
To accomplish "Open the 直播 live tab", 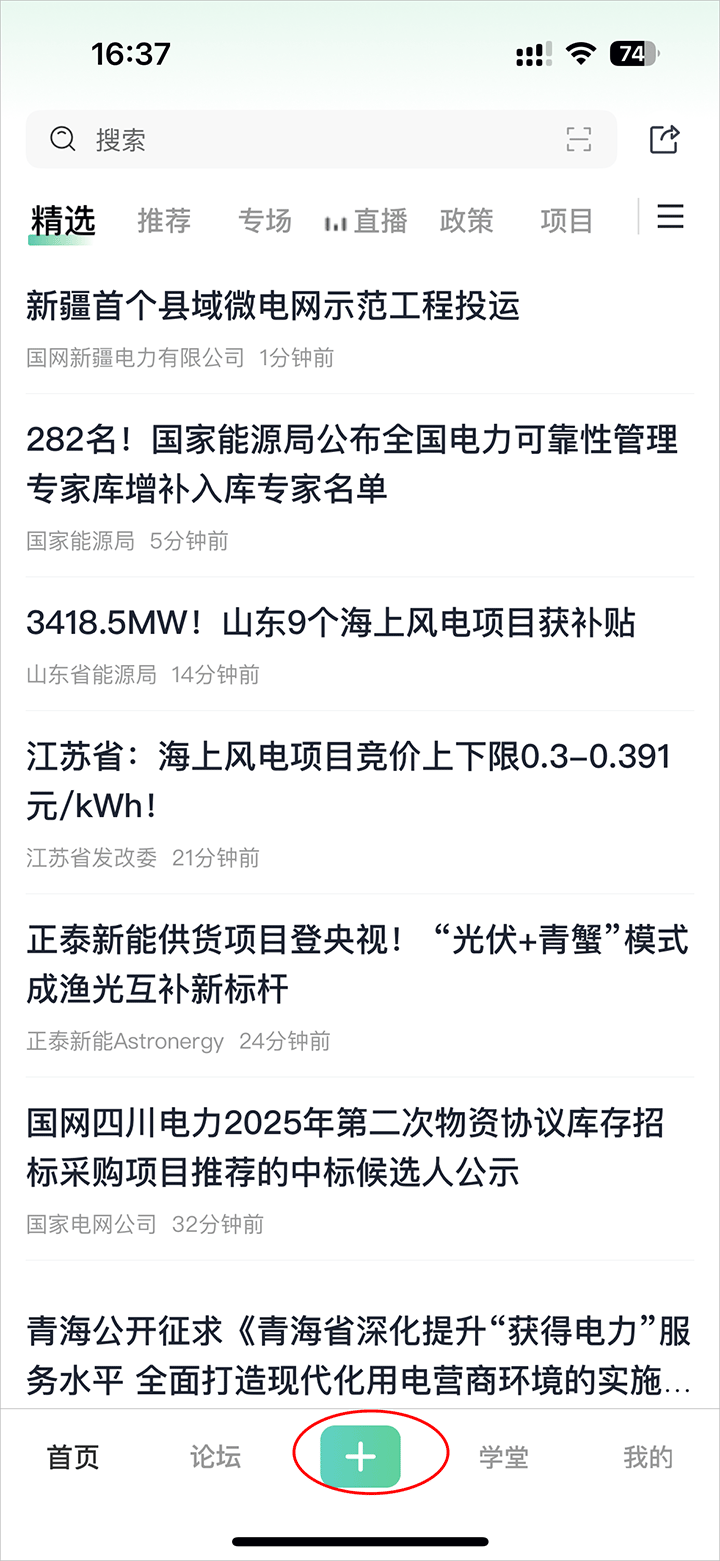I will click(x=367, y=221).
